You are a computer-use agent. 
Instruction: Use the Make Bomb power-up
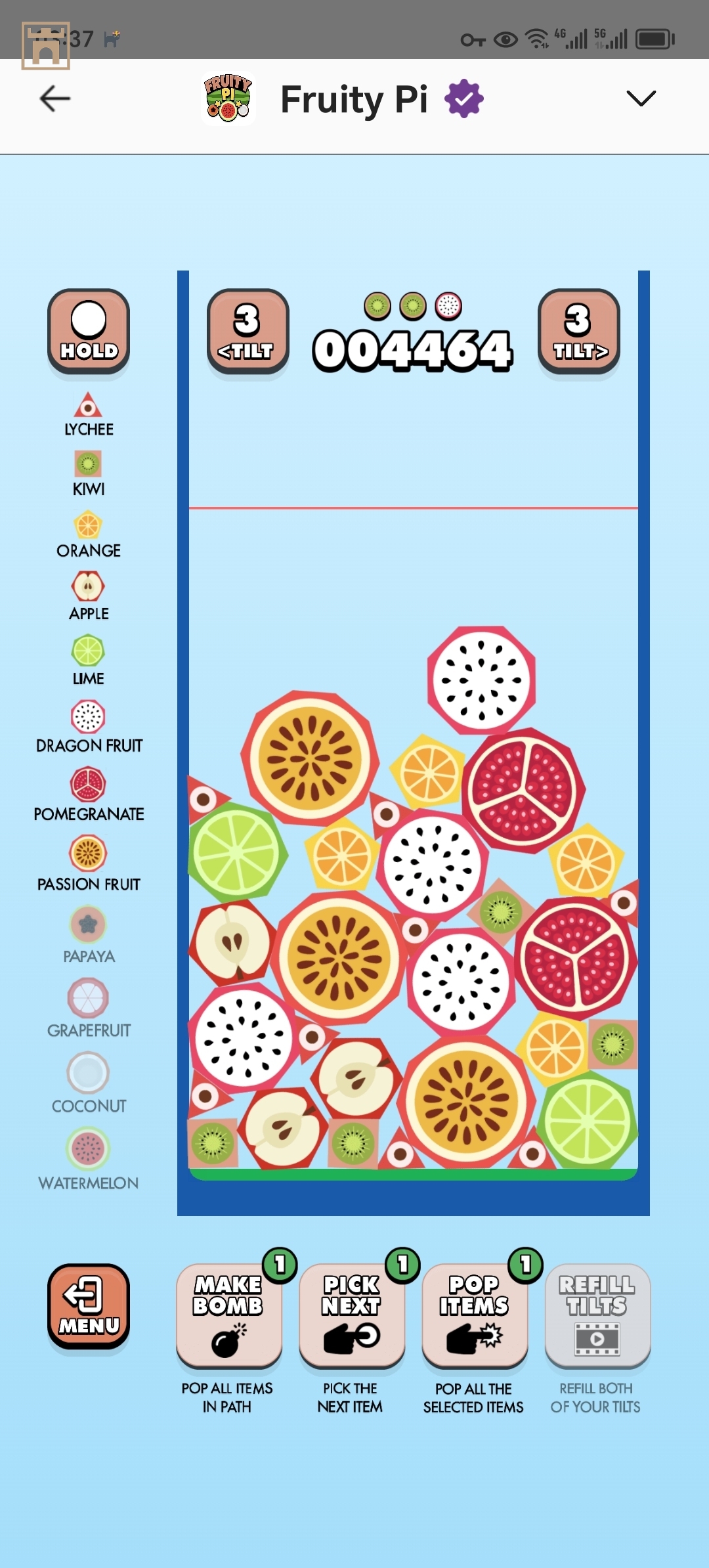[228, 1315]
